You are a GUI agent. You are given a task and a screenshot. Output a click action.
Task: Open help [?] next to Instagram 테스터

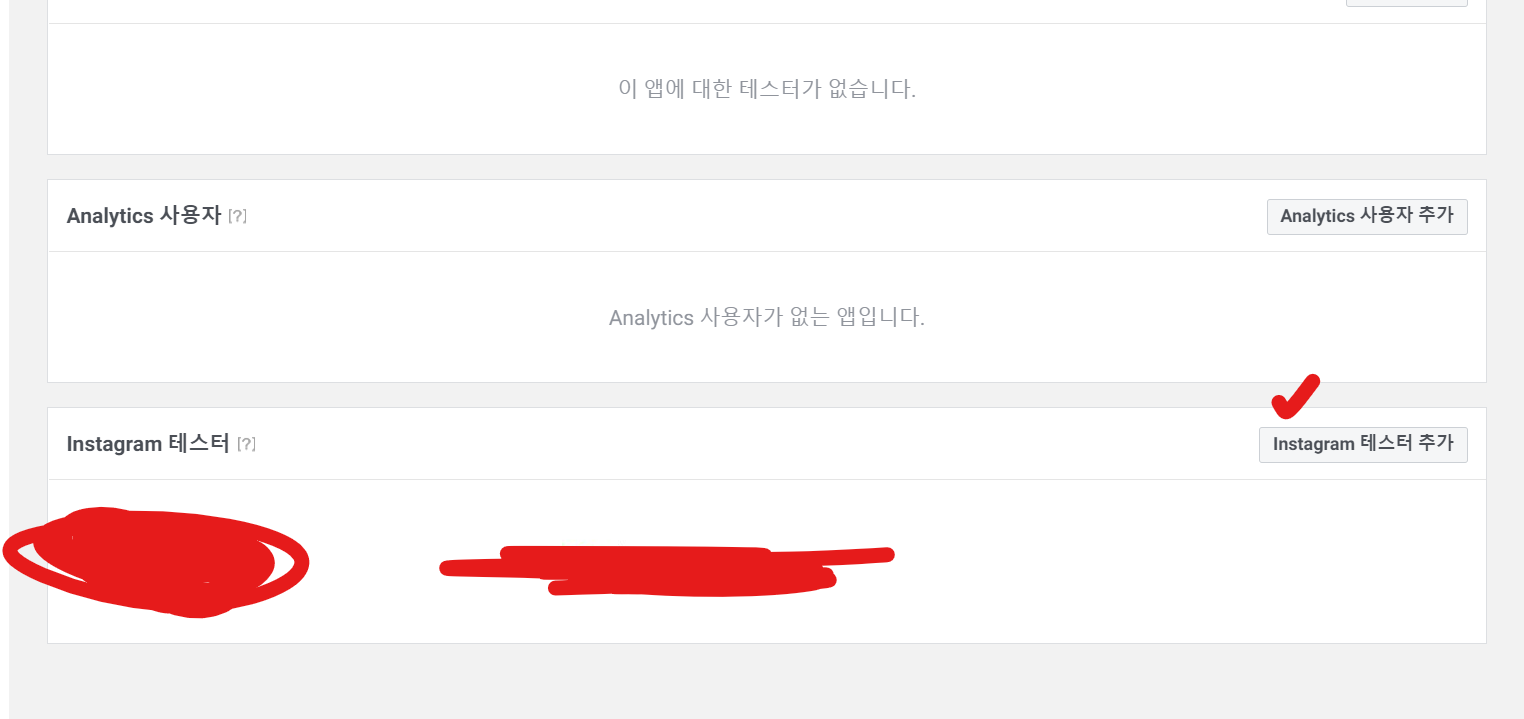pos(246,444)
